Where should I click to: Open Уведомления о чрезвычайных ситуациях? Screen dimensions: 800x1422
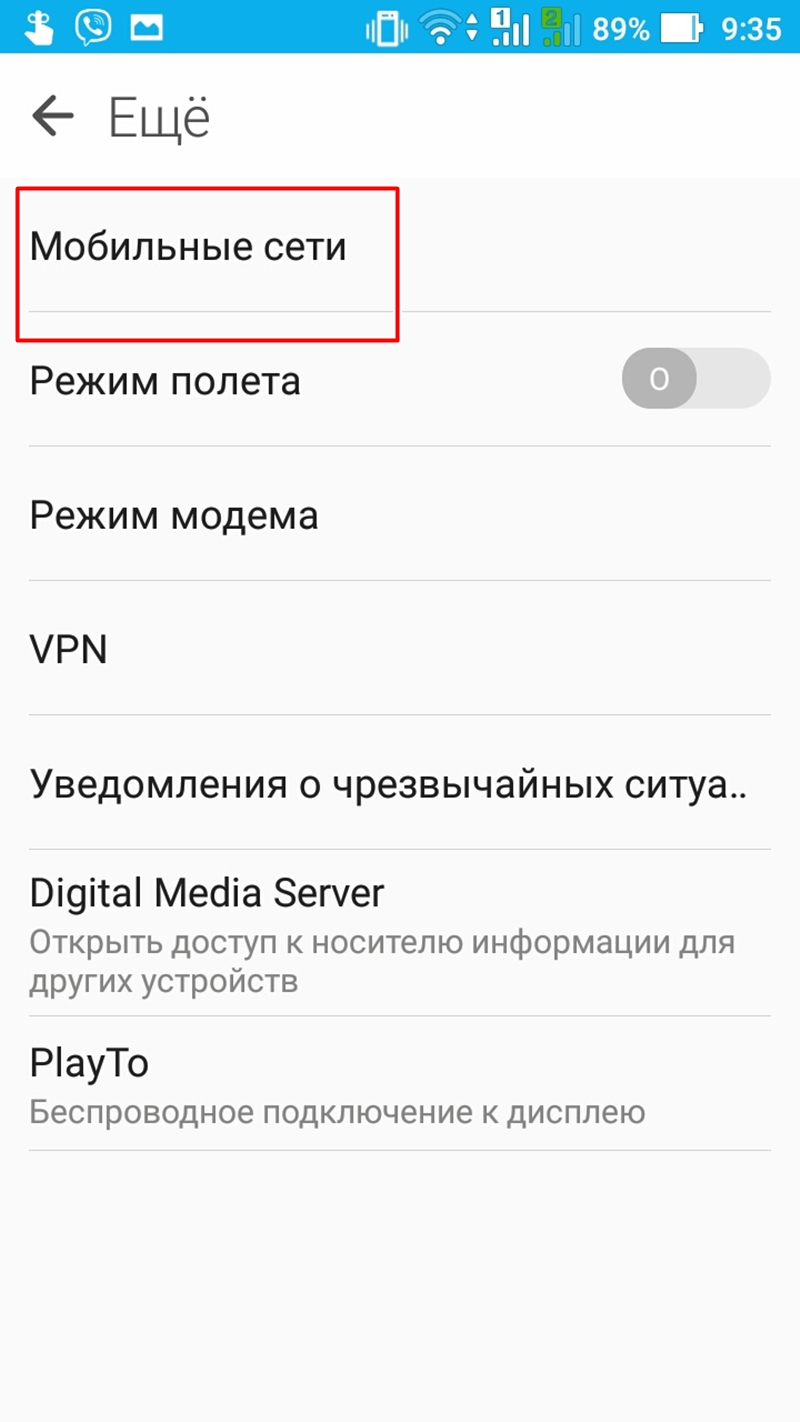tap(400, 783)
